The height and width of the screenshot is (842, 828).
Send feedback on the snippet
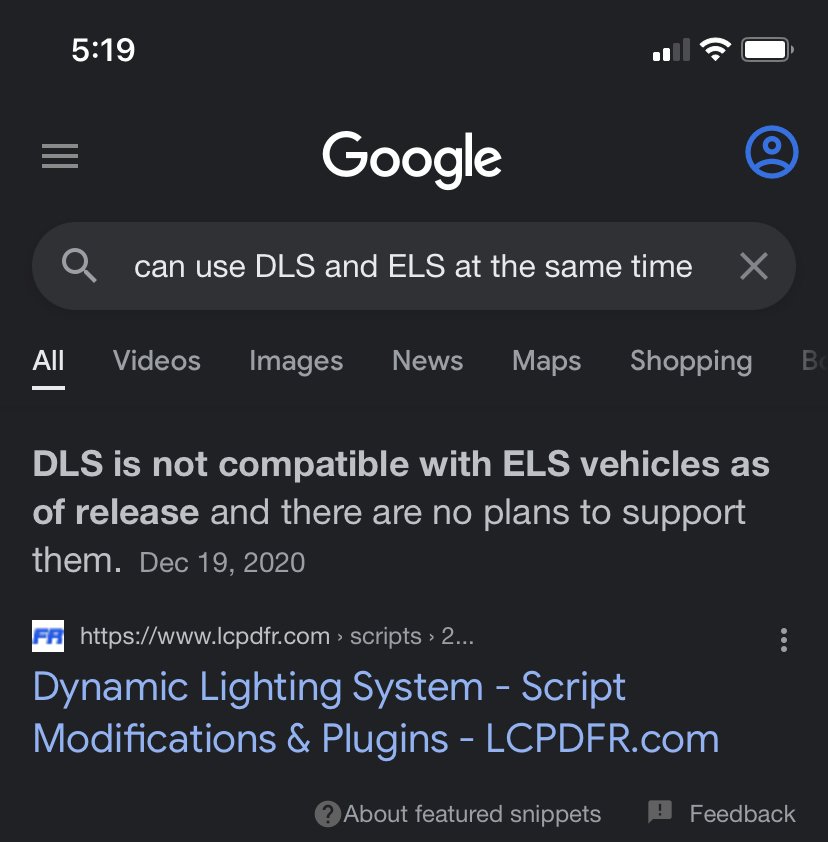pyautogui.click(x=722, y=814)
